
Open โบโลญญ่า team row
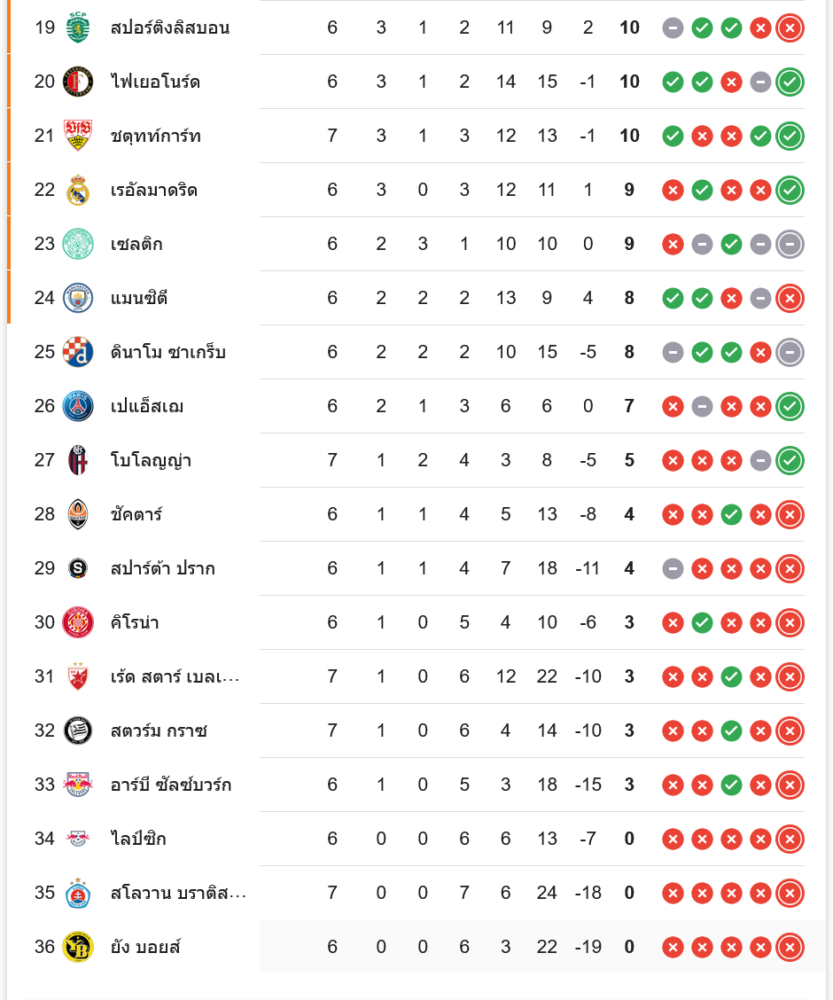(x=151, y=460)
